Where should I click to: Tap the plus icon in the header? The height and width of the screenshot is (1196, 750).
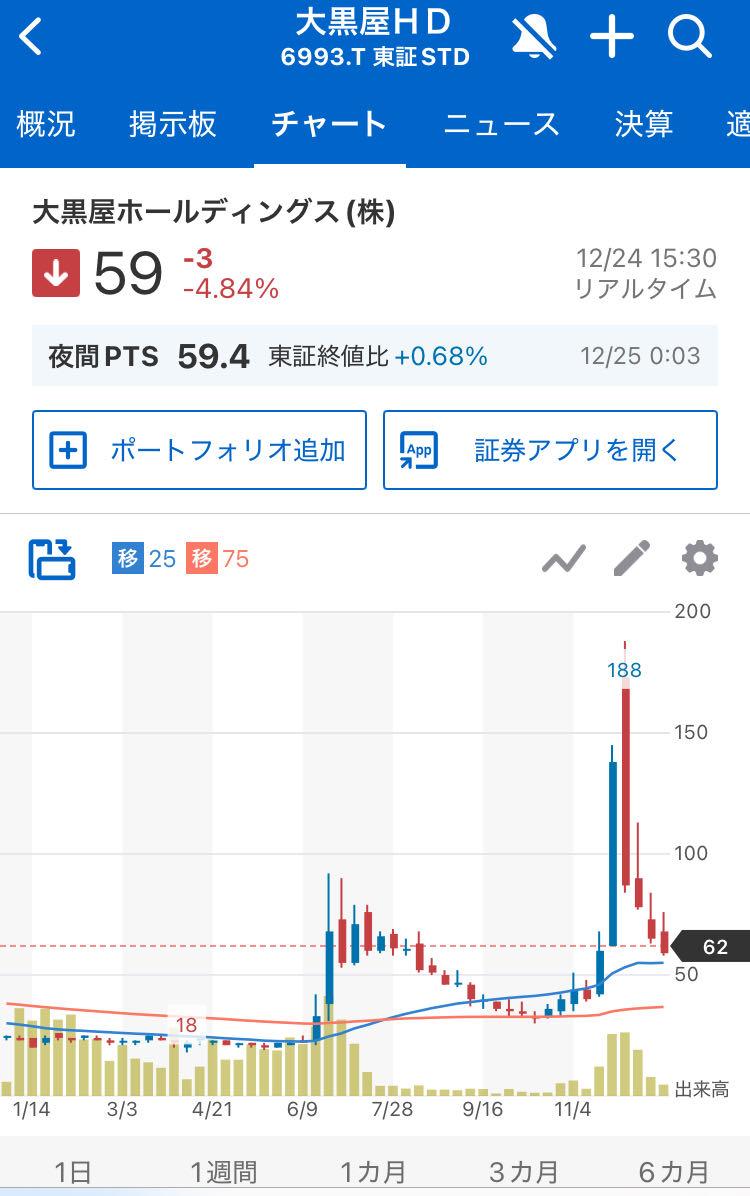coord(612,35)
